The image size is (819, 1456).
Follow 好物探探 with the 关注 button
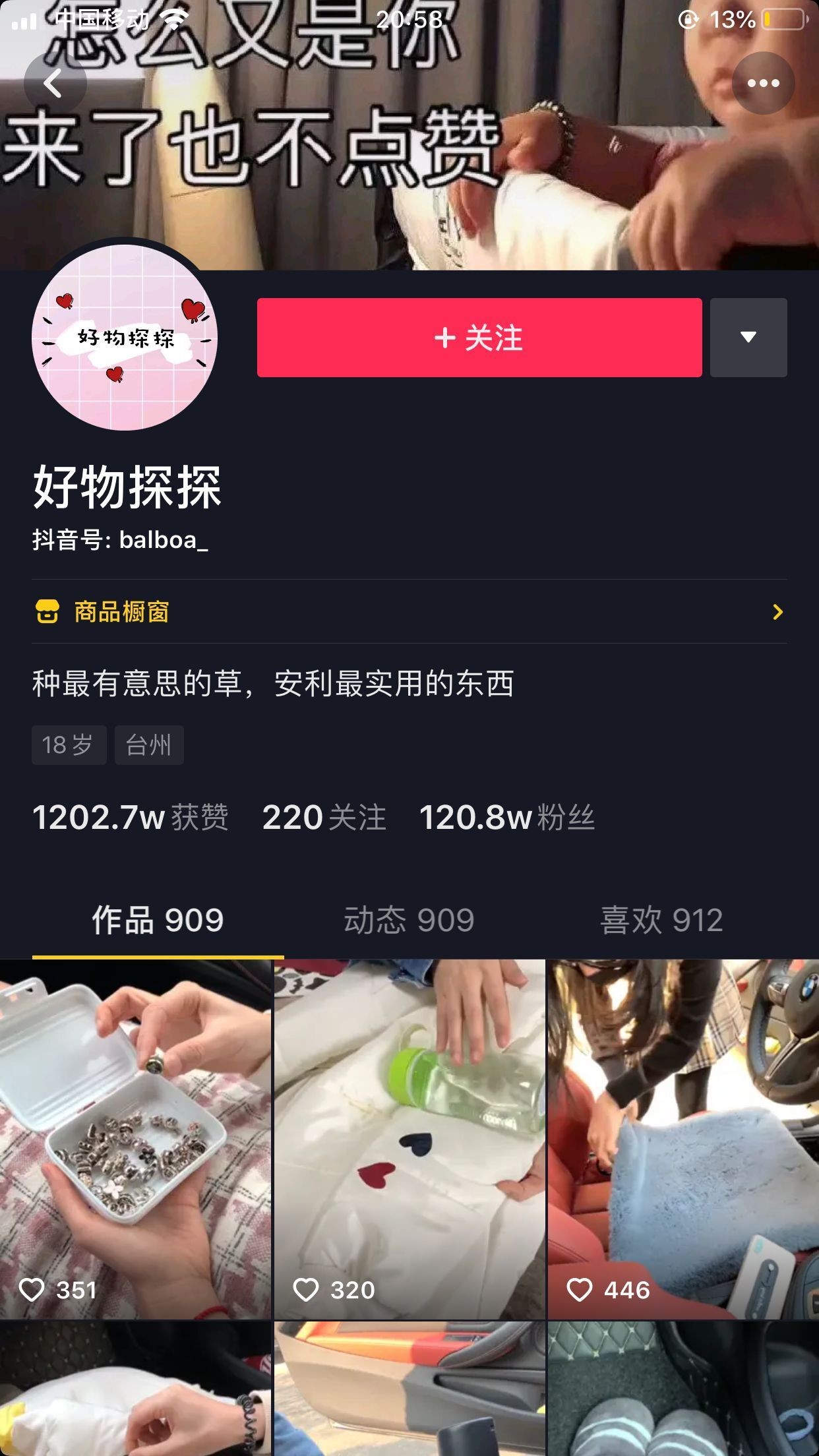[479, 338]
